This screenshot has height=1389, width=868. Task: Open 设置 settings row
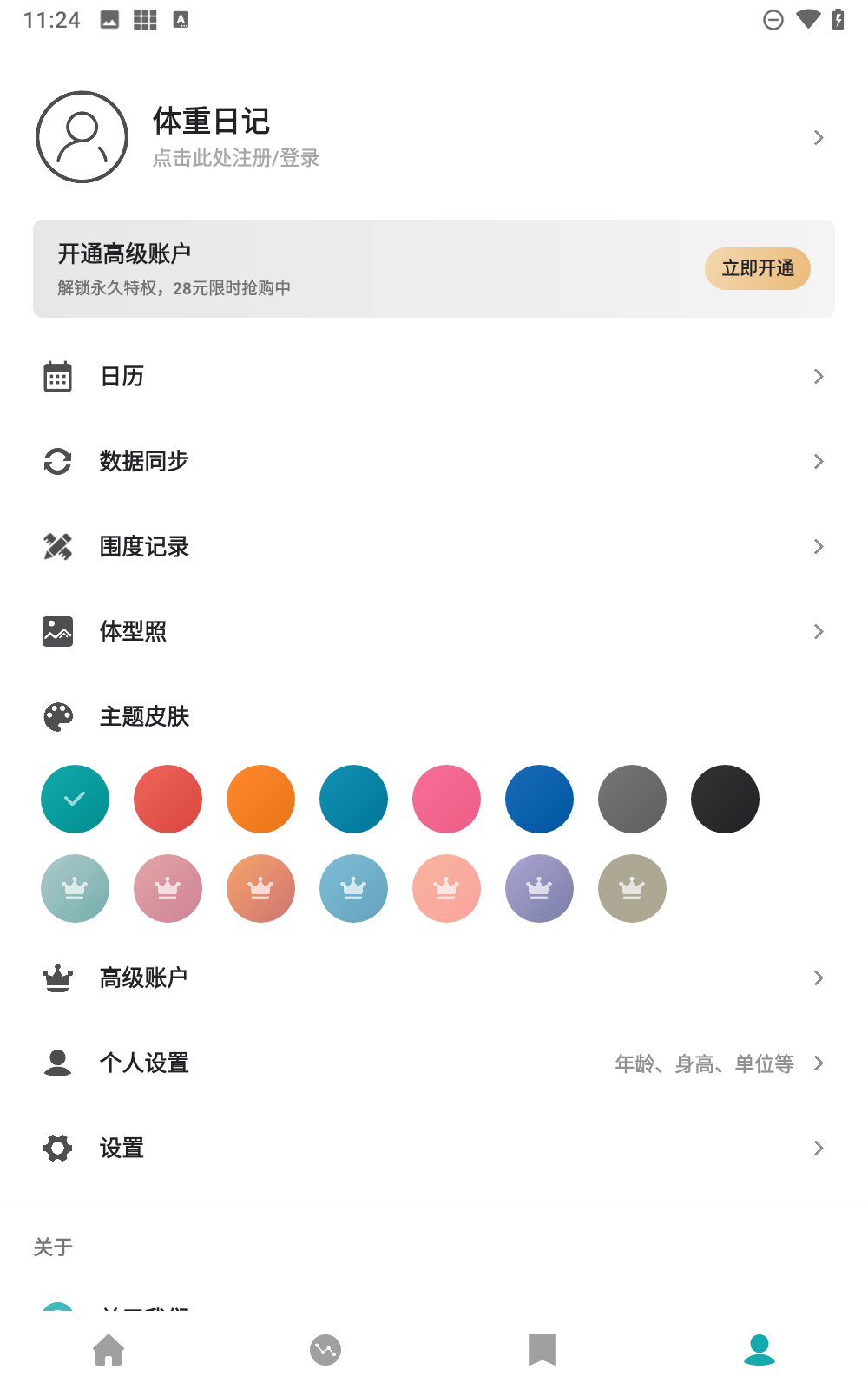(432, 1148)
